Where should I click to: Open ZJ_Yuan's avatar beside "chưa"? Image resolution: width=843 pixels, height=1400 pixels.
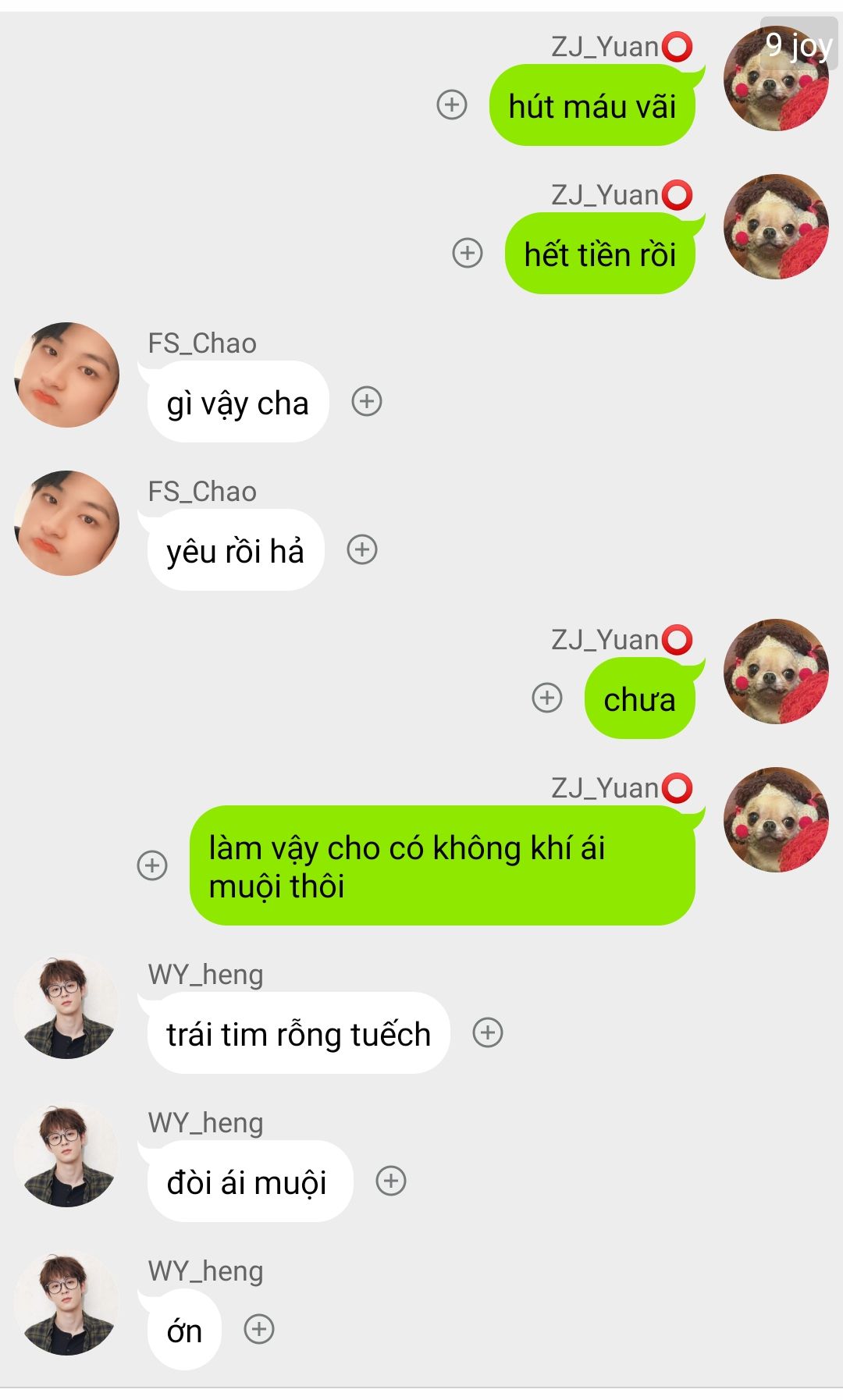(x=776, y=671)
